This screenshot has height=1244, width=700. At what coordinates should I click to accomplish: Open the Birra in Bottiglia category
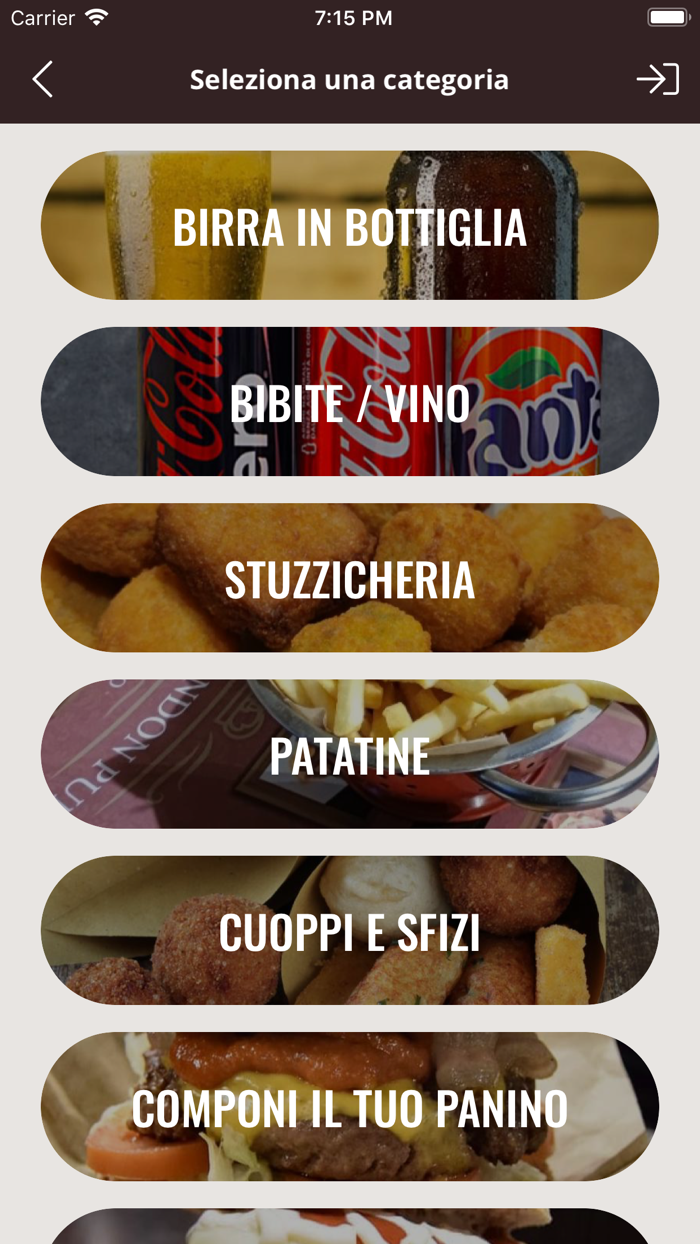click(x=350, y=226)
